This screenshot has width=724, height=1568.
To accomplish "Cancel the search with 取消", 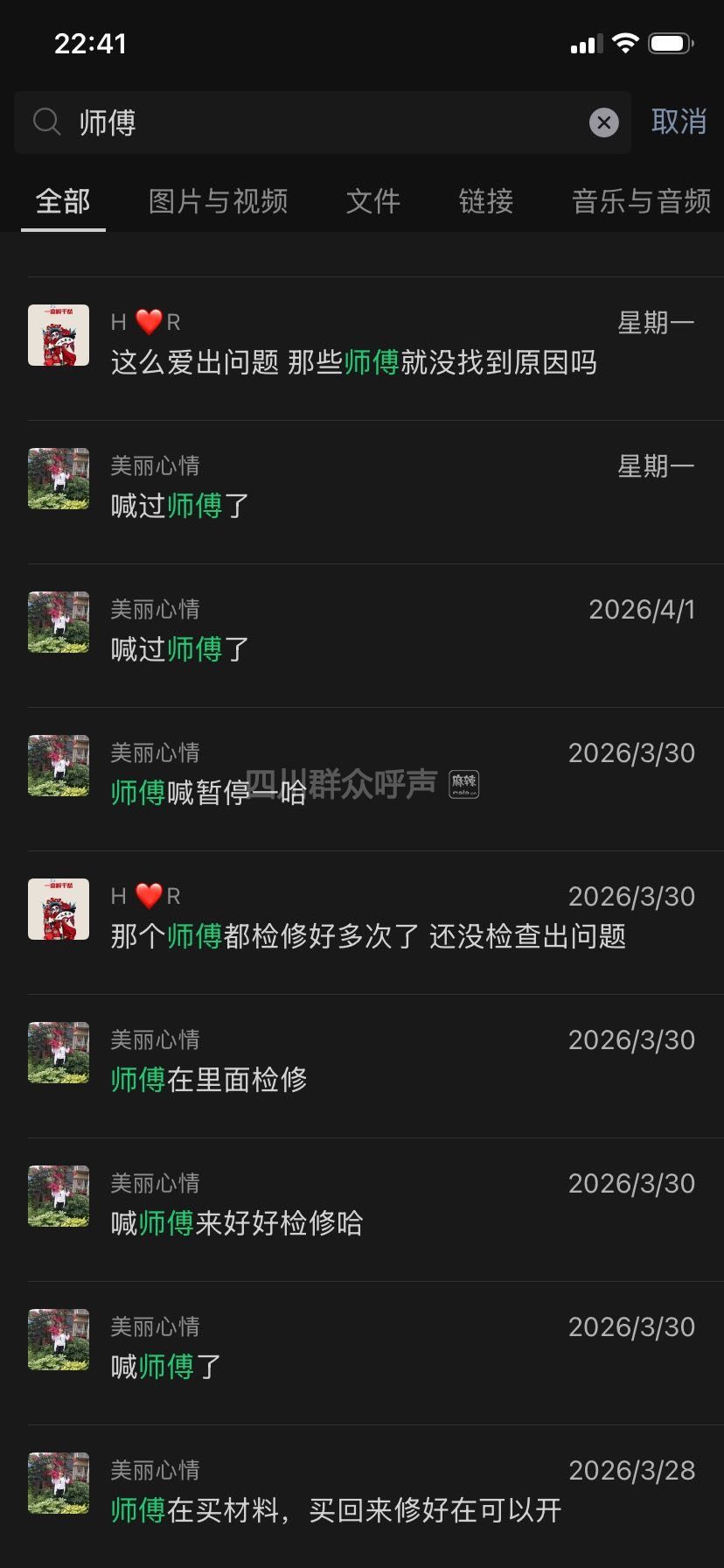I will click(x=679, y=122).
